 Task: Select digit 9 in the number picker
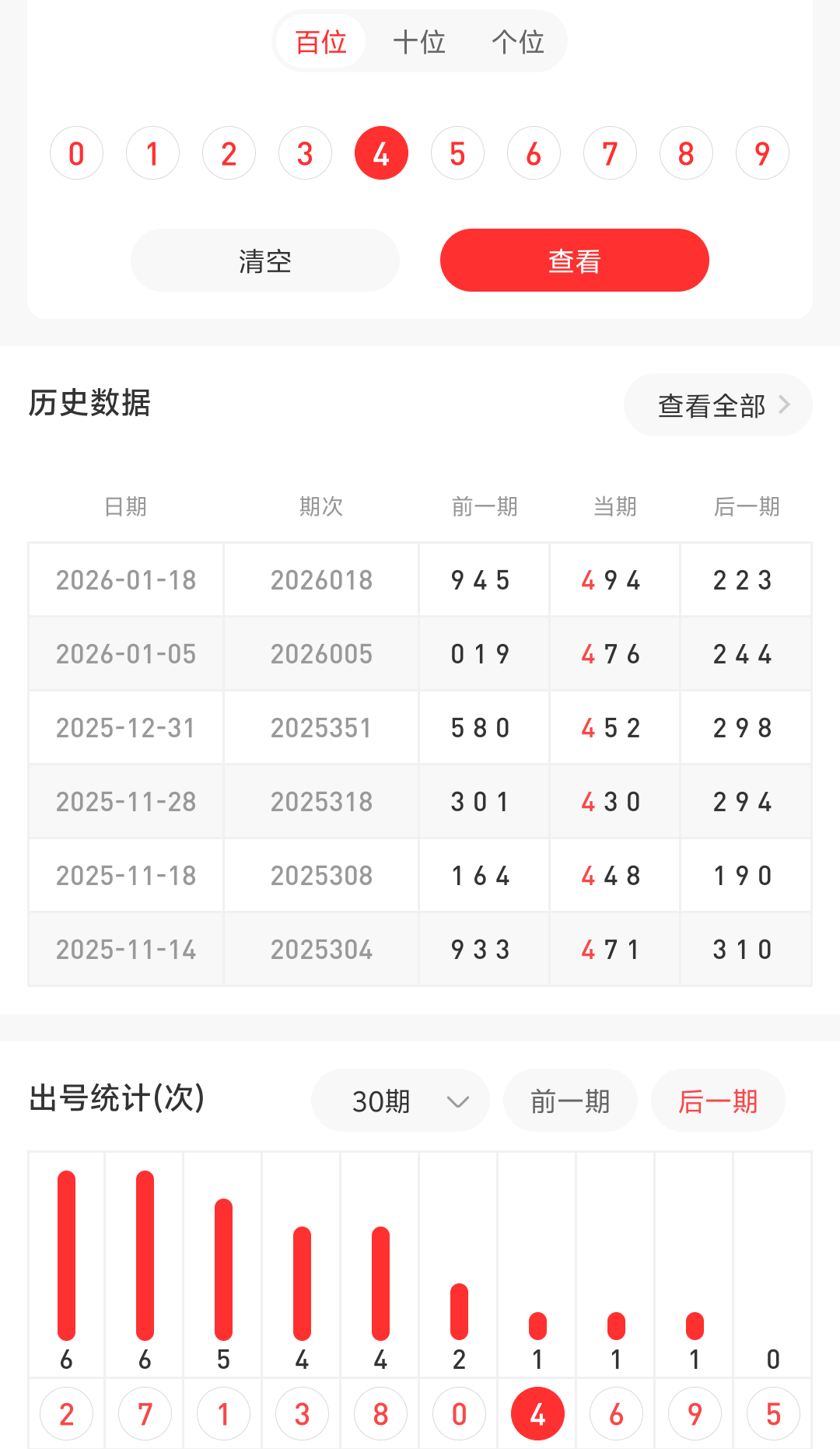tap(762, 152)
